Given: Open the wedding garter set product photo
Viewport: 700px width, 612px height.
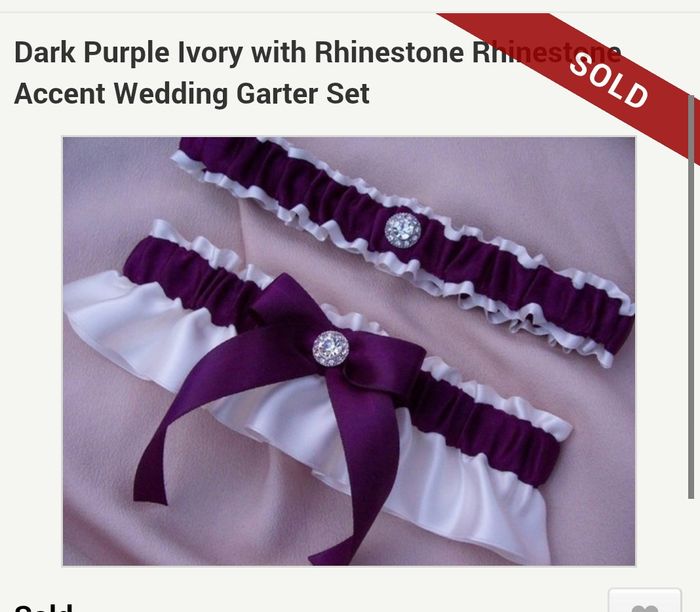Looking at the screenshot, I should (349, 351).
